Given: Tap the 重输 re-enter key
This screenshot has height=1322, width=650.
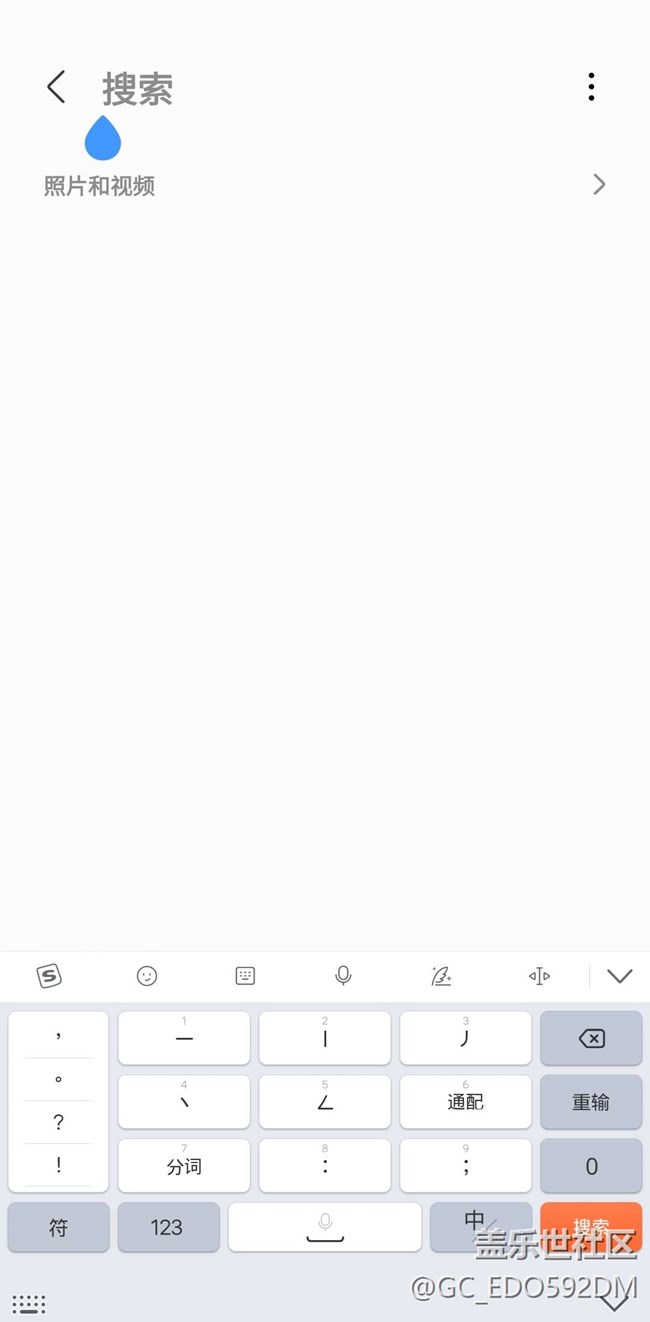Looking at the screenshot, I should pos(591,1102).
